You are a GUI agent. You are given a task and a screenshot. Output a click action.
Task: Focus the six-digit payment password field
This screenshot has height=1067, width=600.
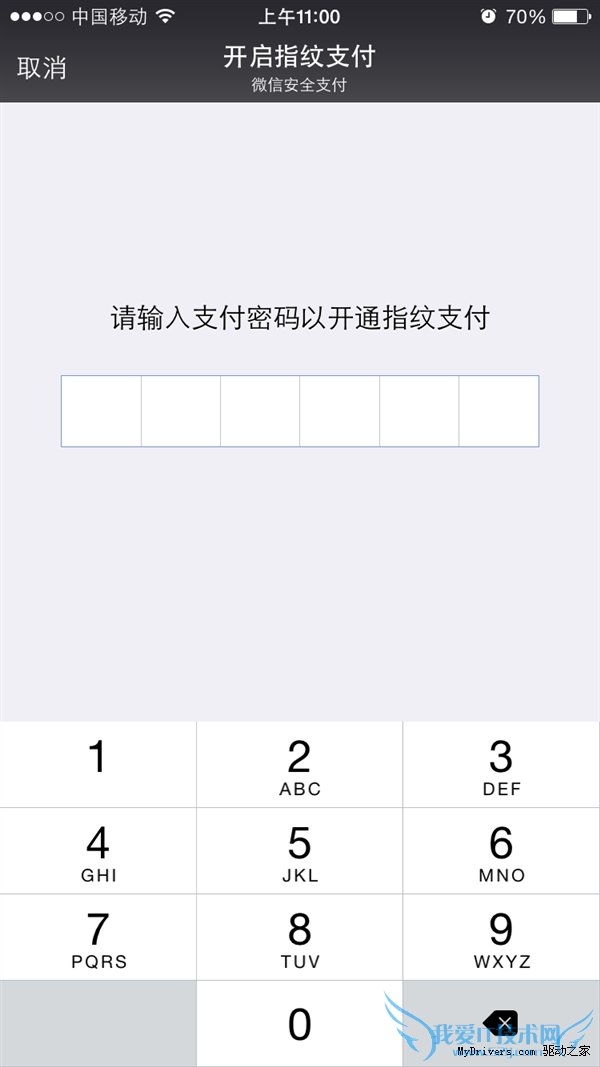[x=300, y=411]
